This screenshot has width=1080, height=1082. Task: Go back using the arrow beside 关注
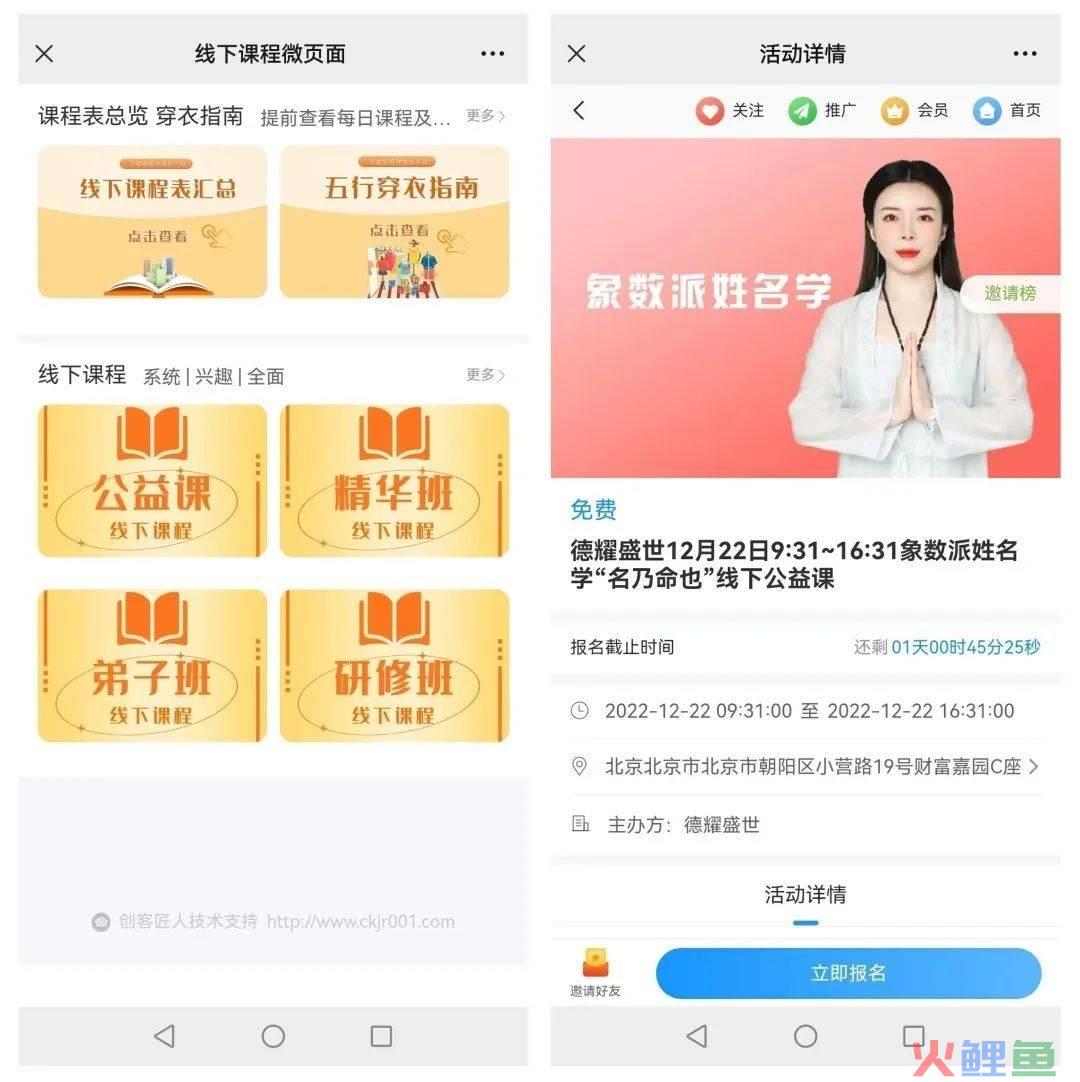[x=579, y=111]
